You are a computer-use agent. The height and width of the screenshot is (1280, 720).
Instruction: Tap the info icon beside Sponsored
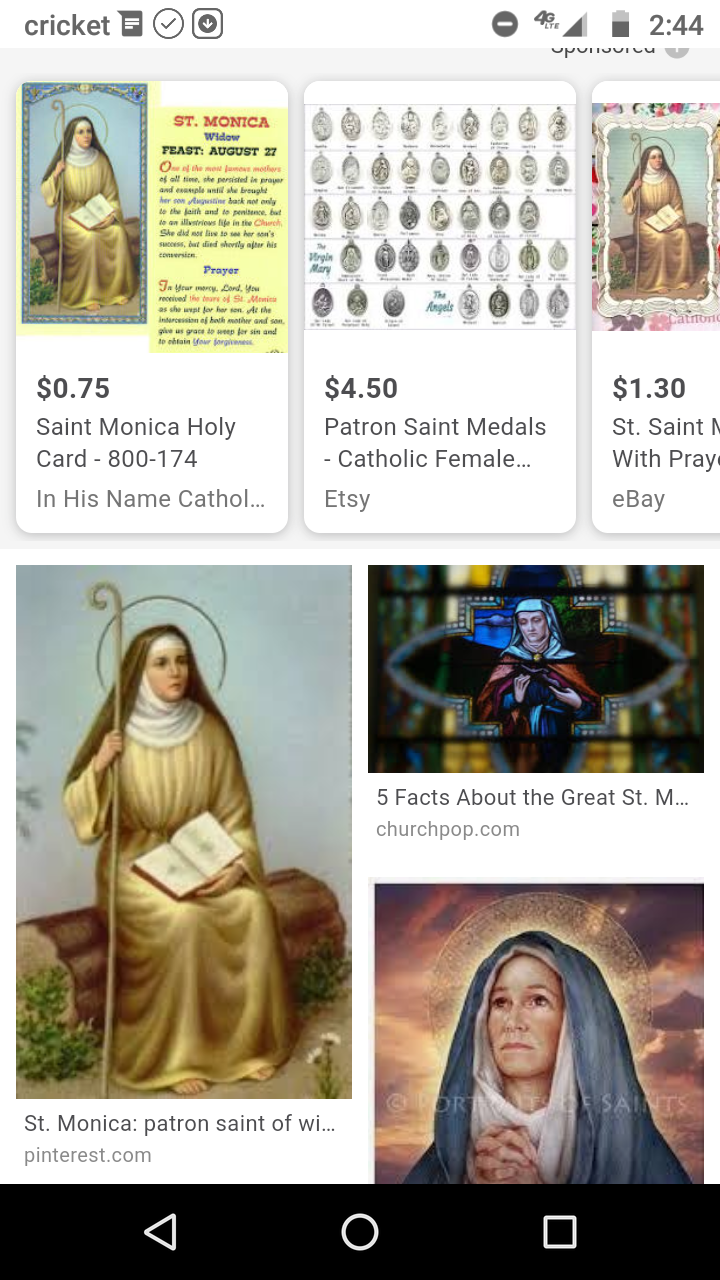pyautogui.click(x=677, y=49)
